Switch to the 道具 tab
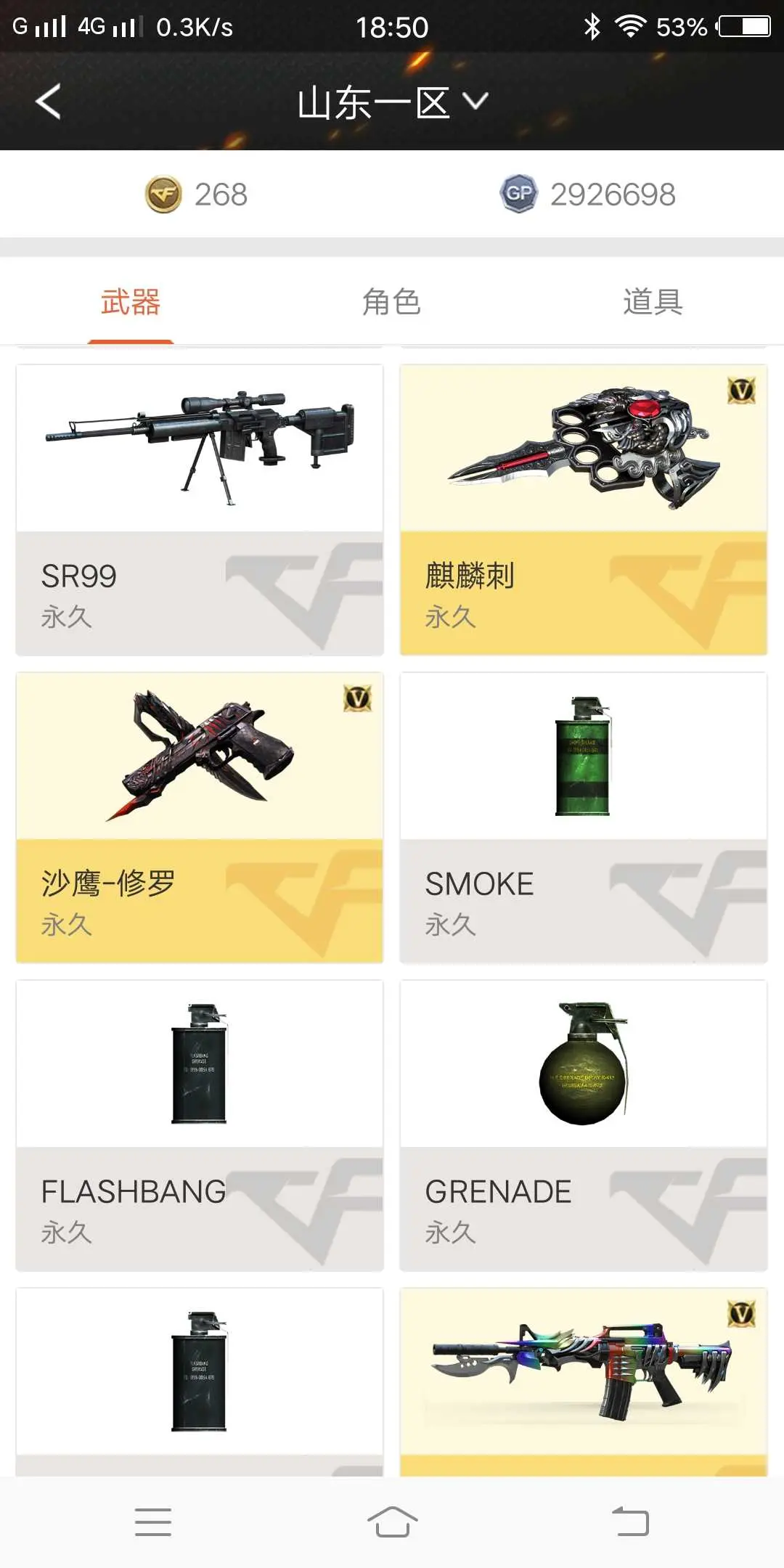This screenshot has width=784, height=1568. tap(652, 302)
